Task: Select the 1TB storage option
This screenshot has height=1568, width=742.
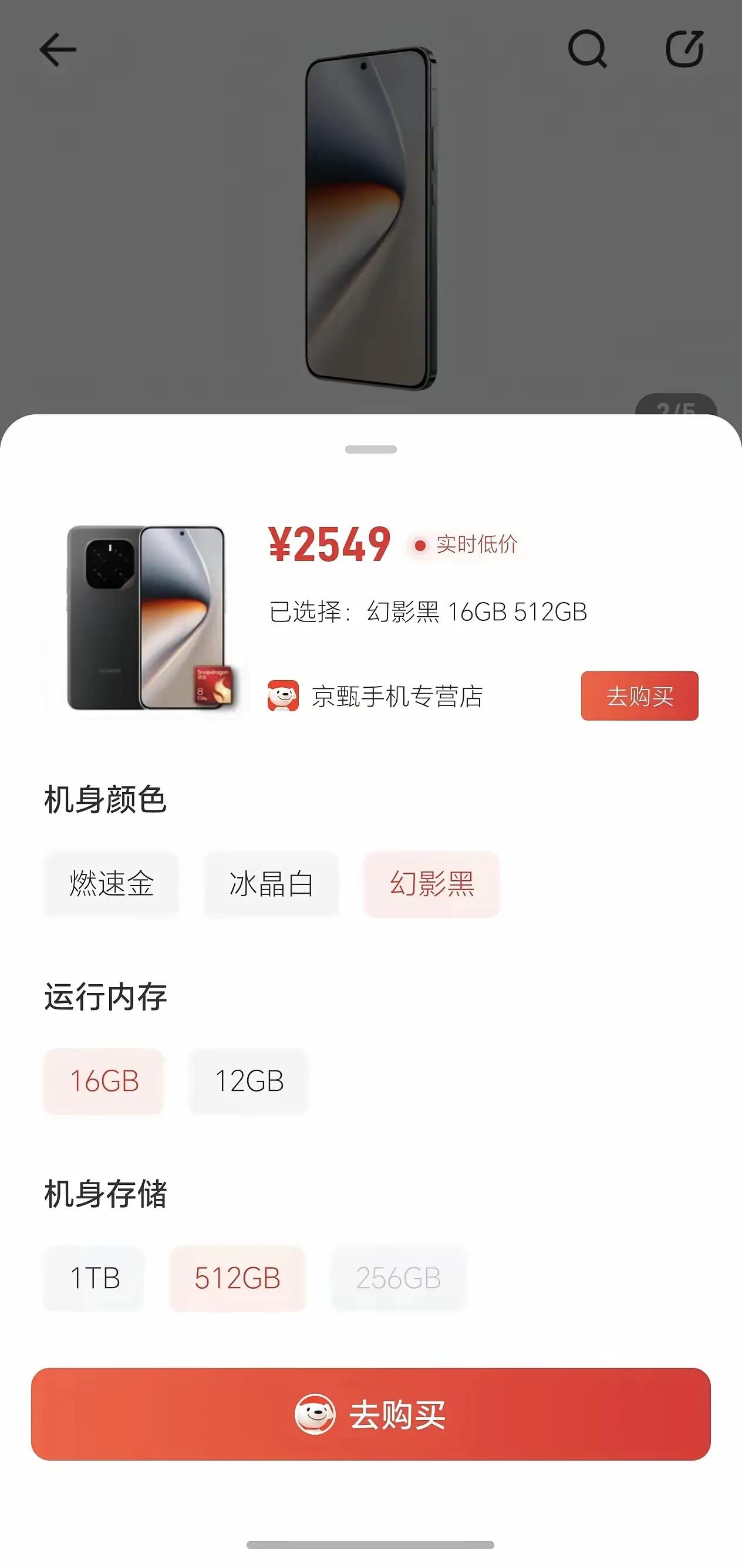Action: click(95, 1279)
